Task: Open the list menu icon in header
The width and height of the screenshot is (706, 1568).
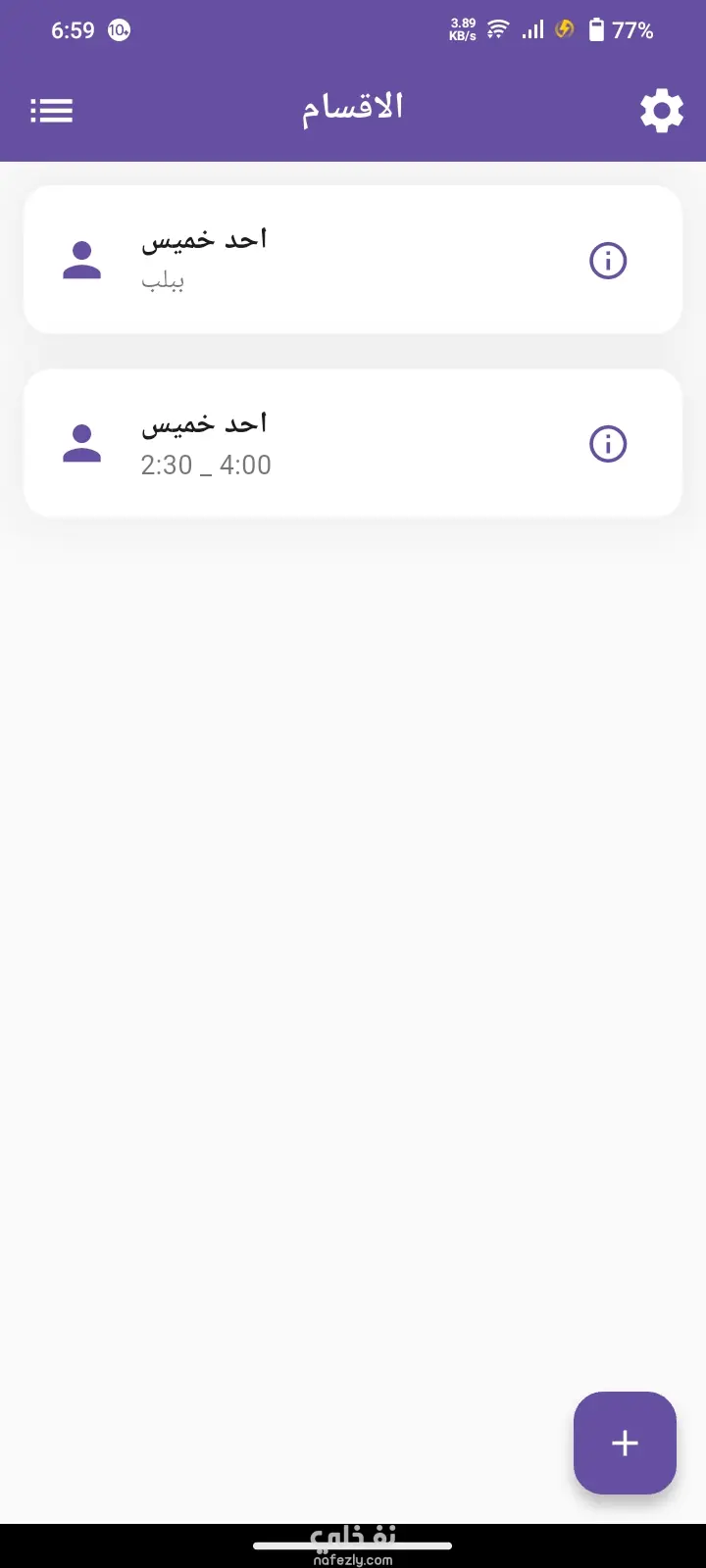Action: coord(52,110)
